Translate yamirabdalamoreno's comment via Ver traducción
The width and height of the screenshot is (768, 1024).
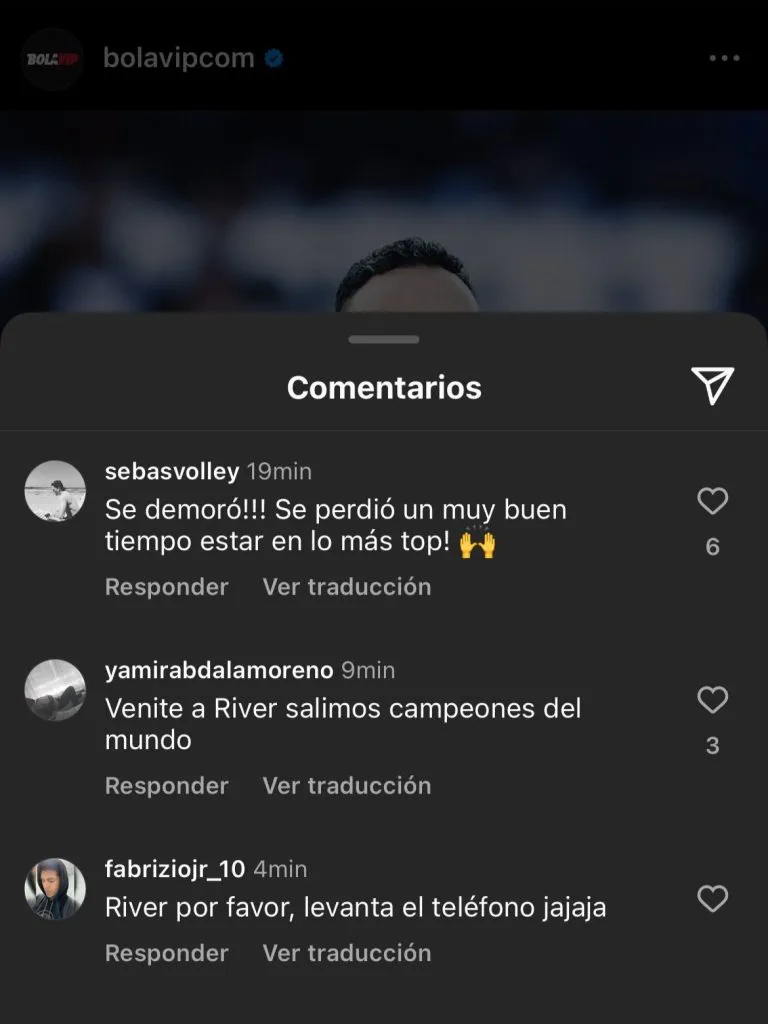tap(346, 786)
